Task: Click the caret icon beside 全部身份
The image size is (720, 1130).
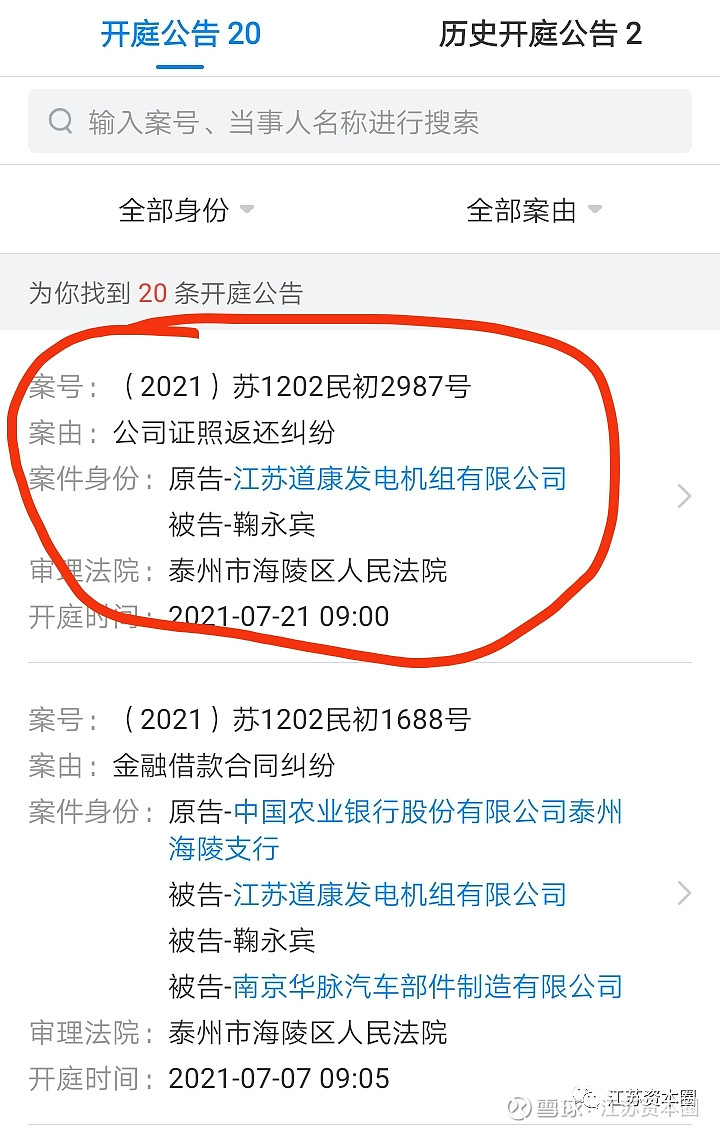Action: tap(246, 210)
